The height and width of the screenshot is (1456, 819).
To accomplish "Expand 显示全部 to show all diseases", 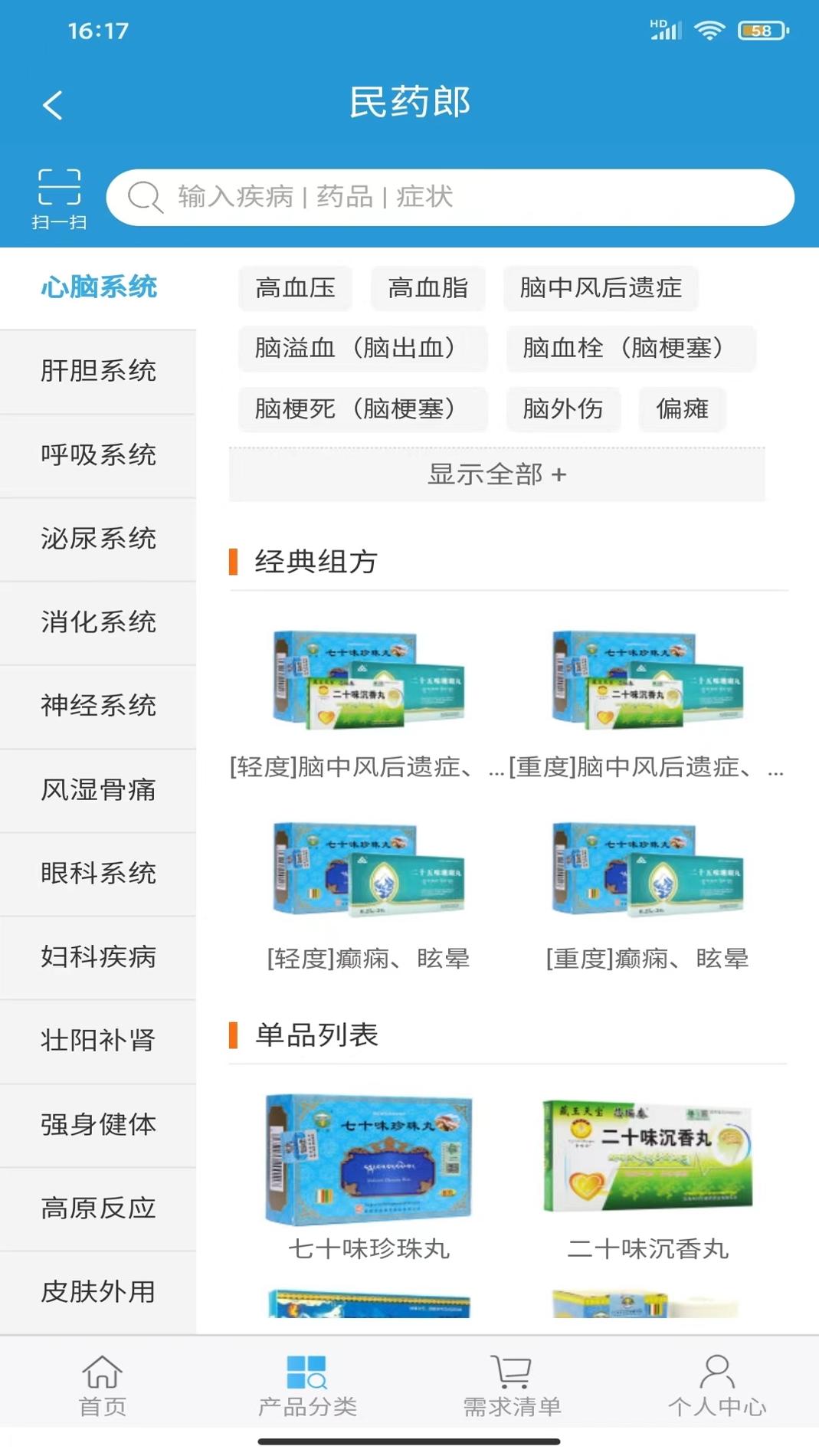I will point(496,474).
